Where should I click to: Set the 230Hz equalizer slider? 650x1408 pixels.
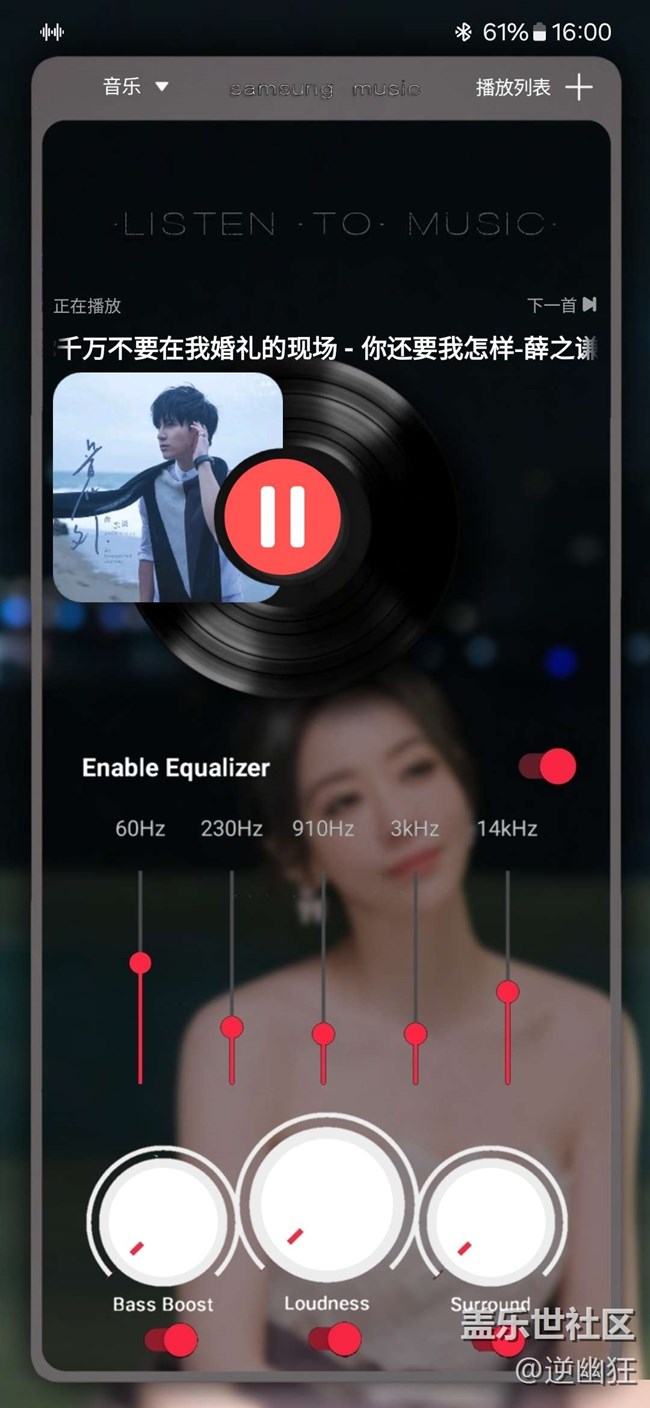point(232,1027)
